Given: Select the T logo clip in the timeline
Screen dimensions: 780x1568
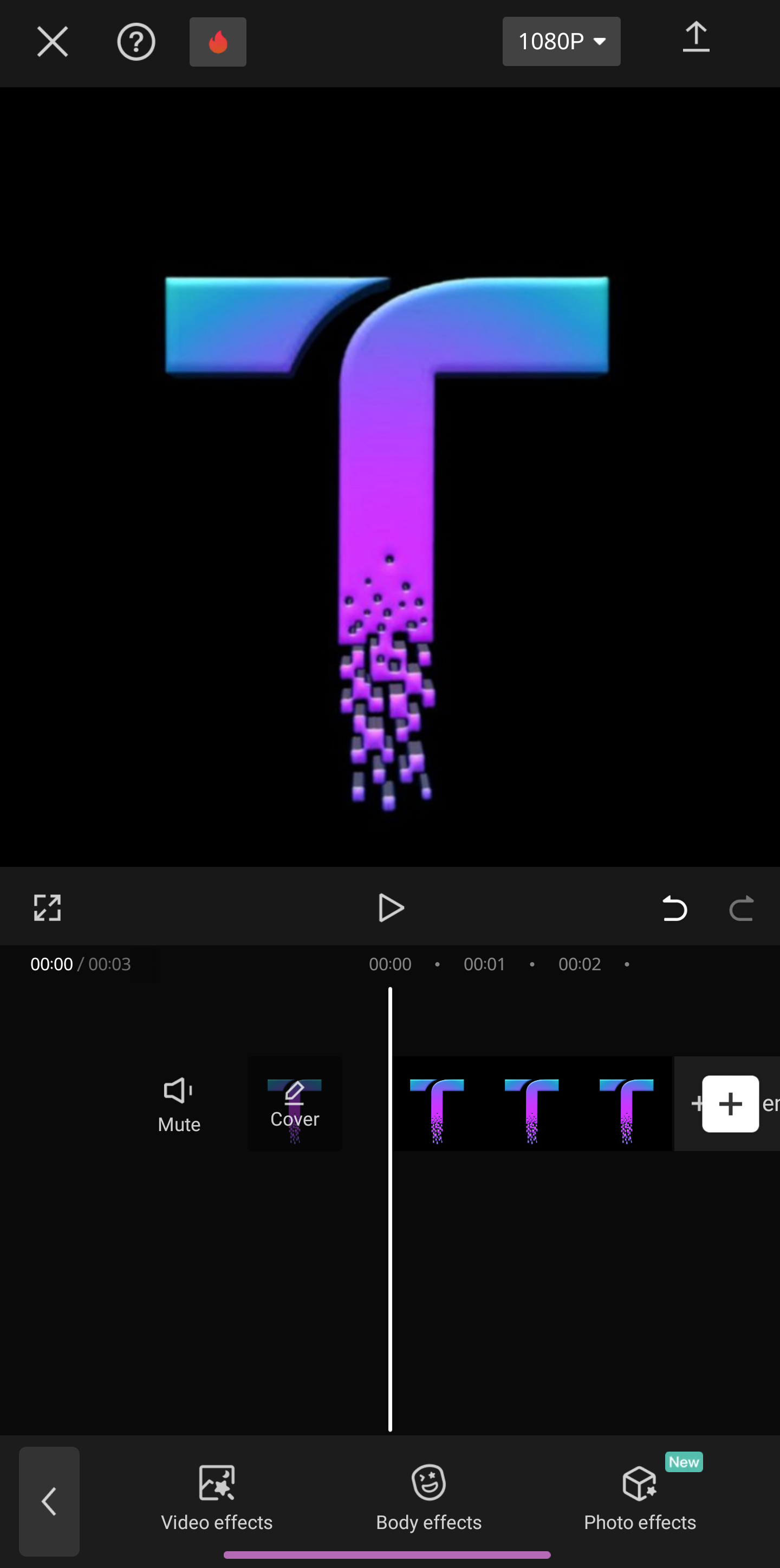Looking at the screenshot, I should pos(531,1103).
